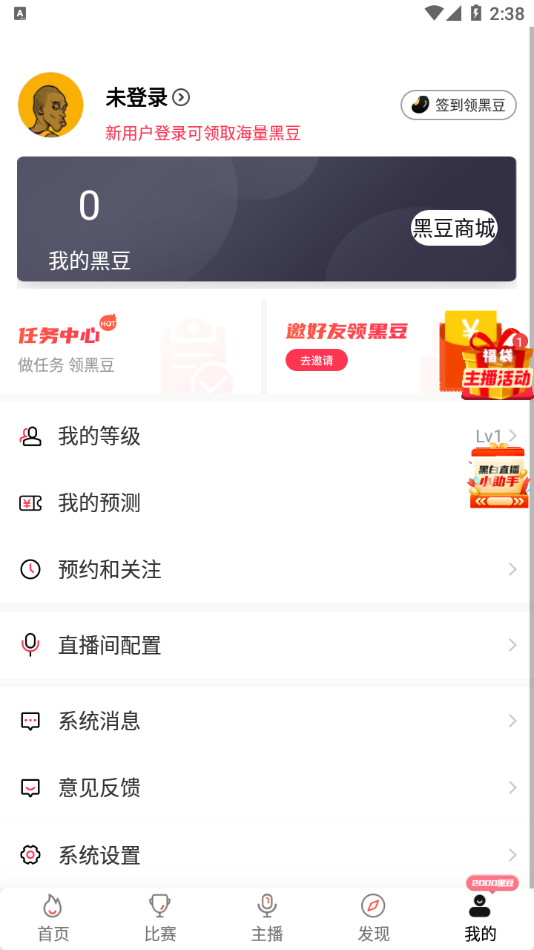The width and height of the screenshot is (534, 950).
Task: Open 系统设置 row
Action: [x=267, y=855]
